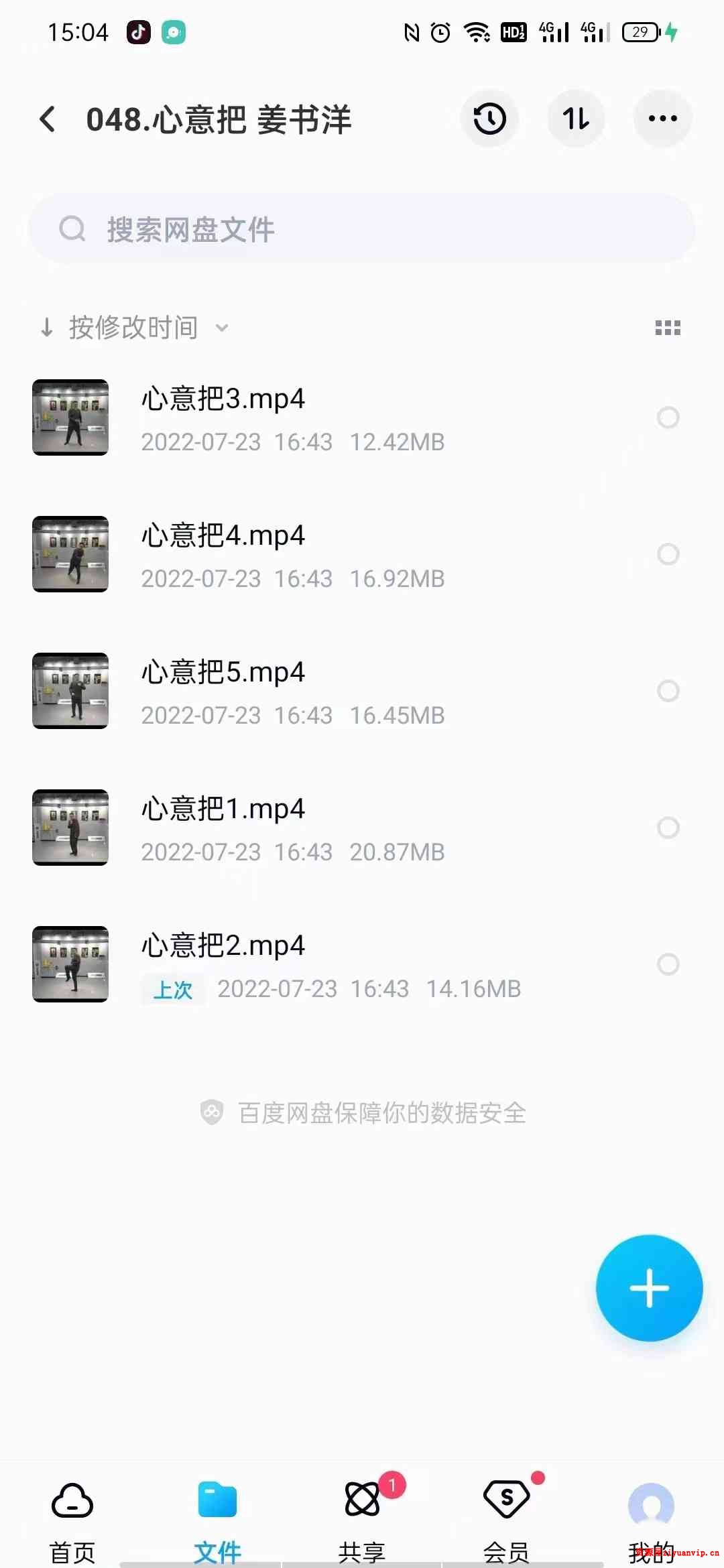Tap the 首页 home icon
Image resolution: width=724 pixels, height=1568 pixels.
(72, 1501)
